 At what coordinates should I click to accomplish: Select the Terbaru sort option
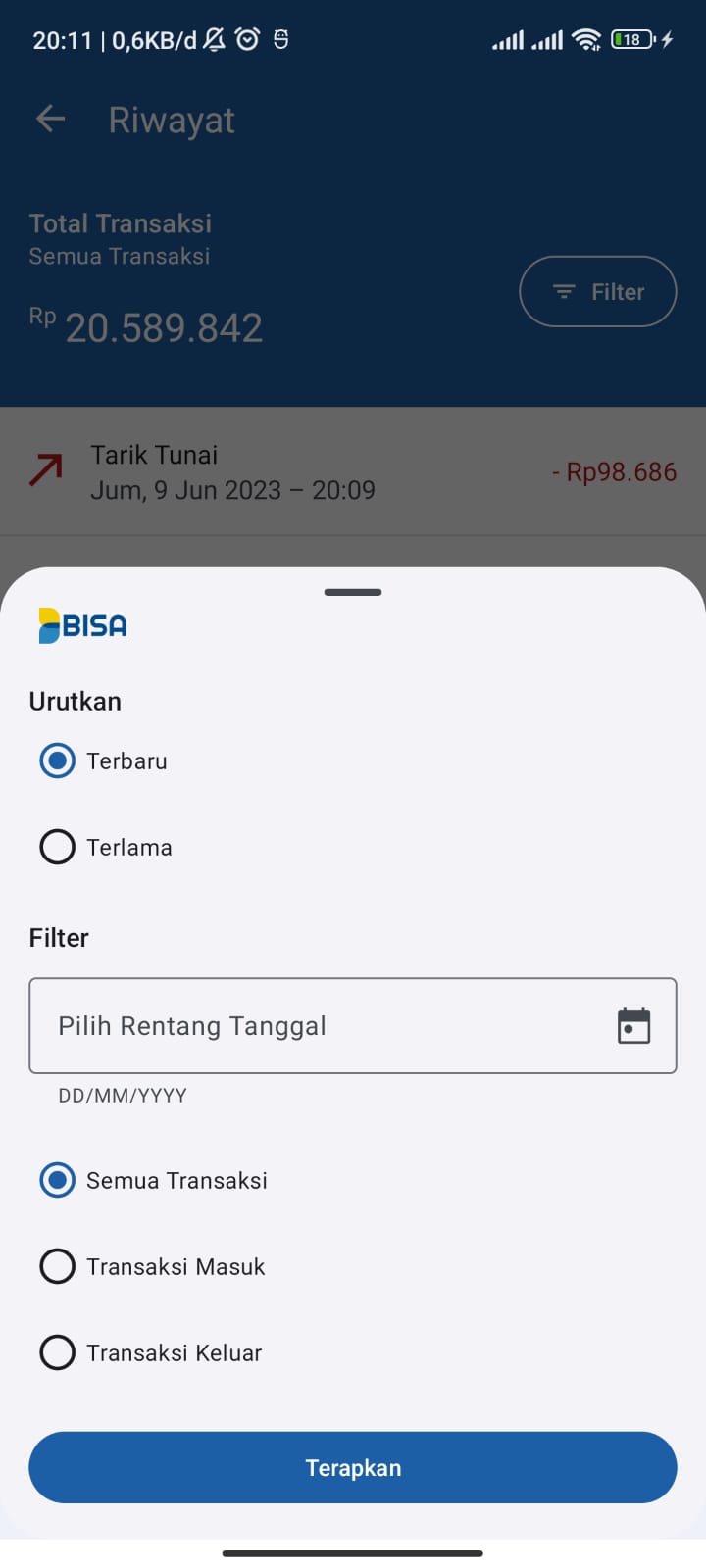pos(57,760)
